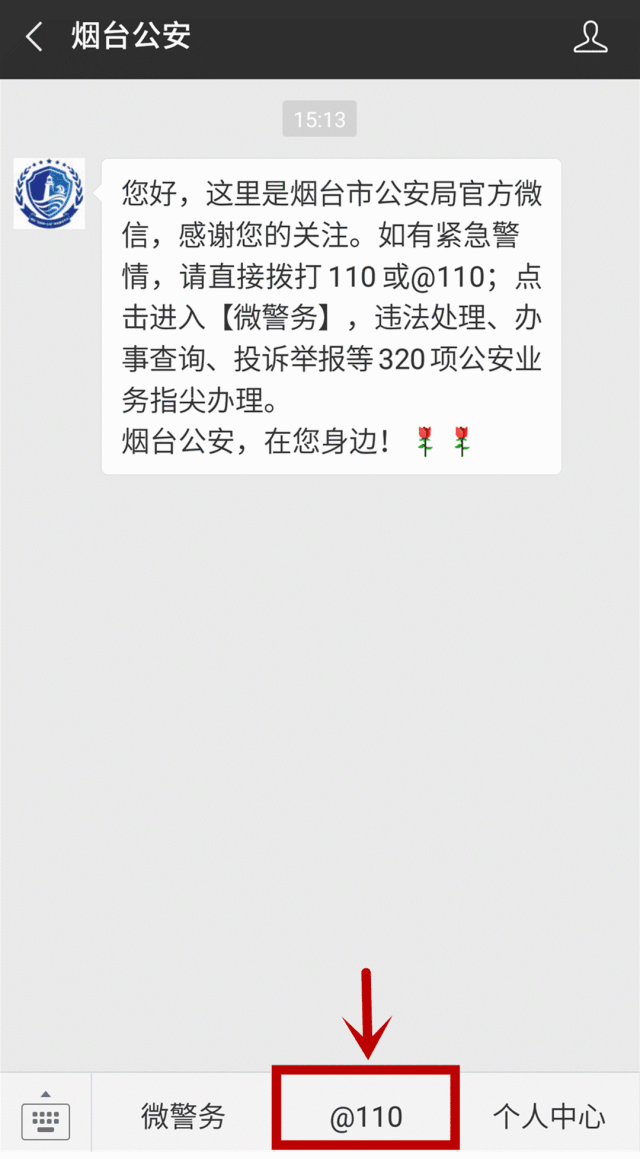
Task: Open the account profile icon
Action: pos(590,38)
